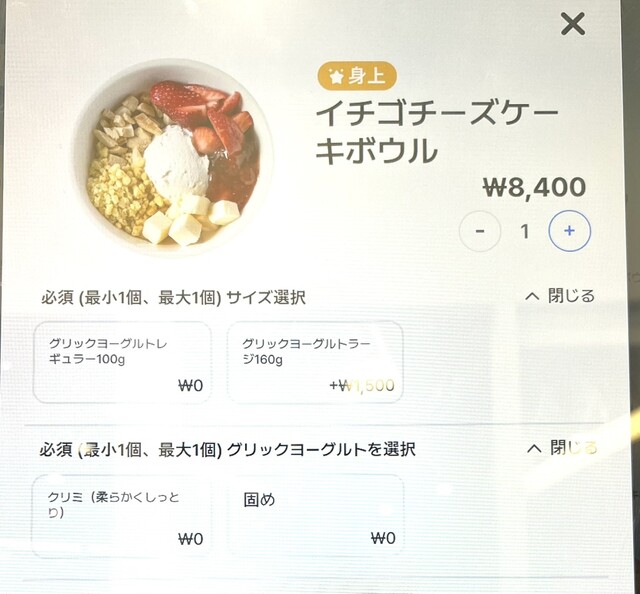Collapse the グリックヨーグルトを選択 section
This screenshot has height=594, width=640.
click(562, 447)
